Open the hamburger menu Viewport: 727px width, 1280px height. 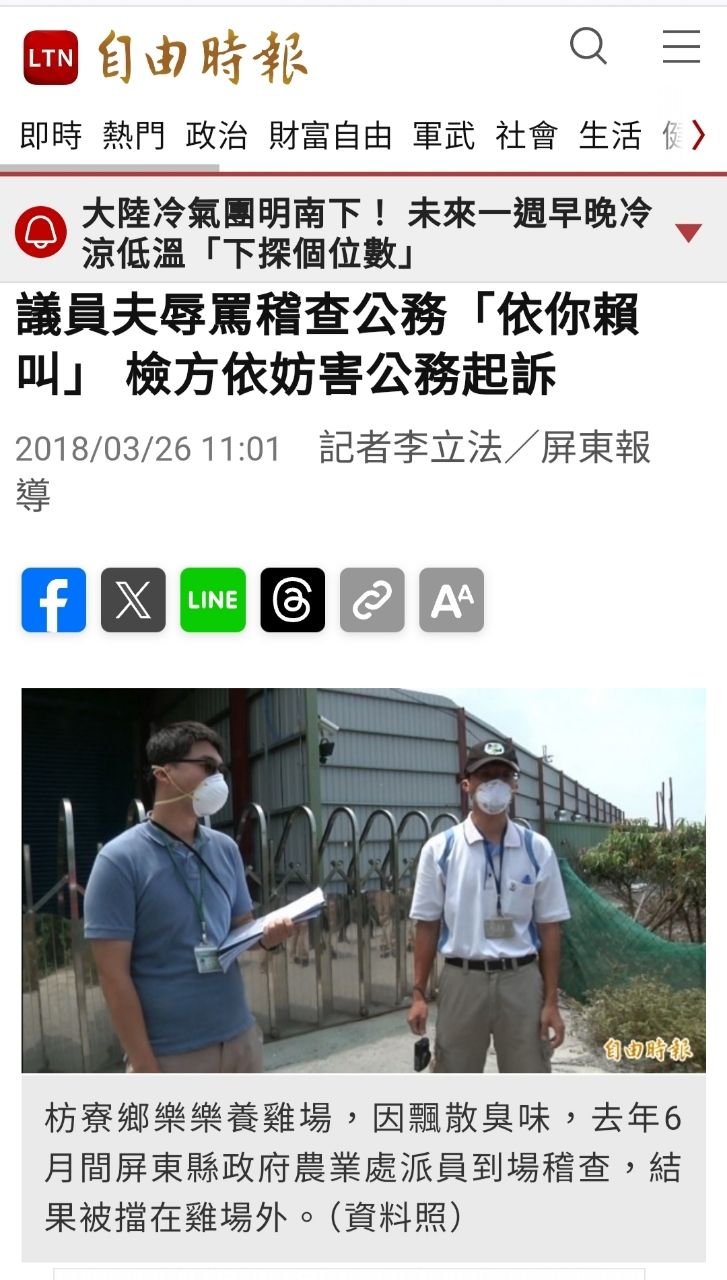click(681, 46)
